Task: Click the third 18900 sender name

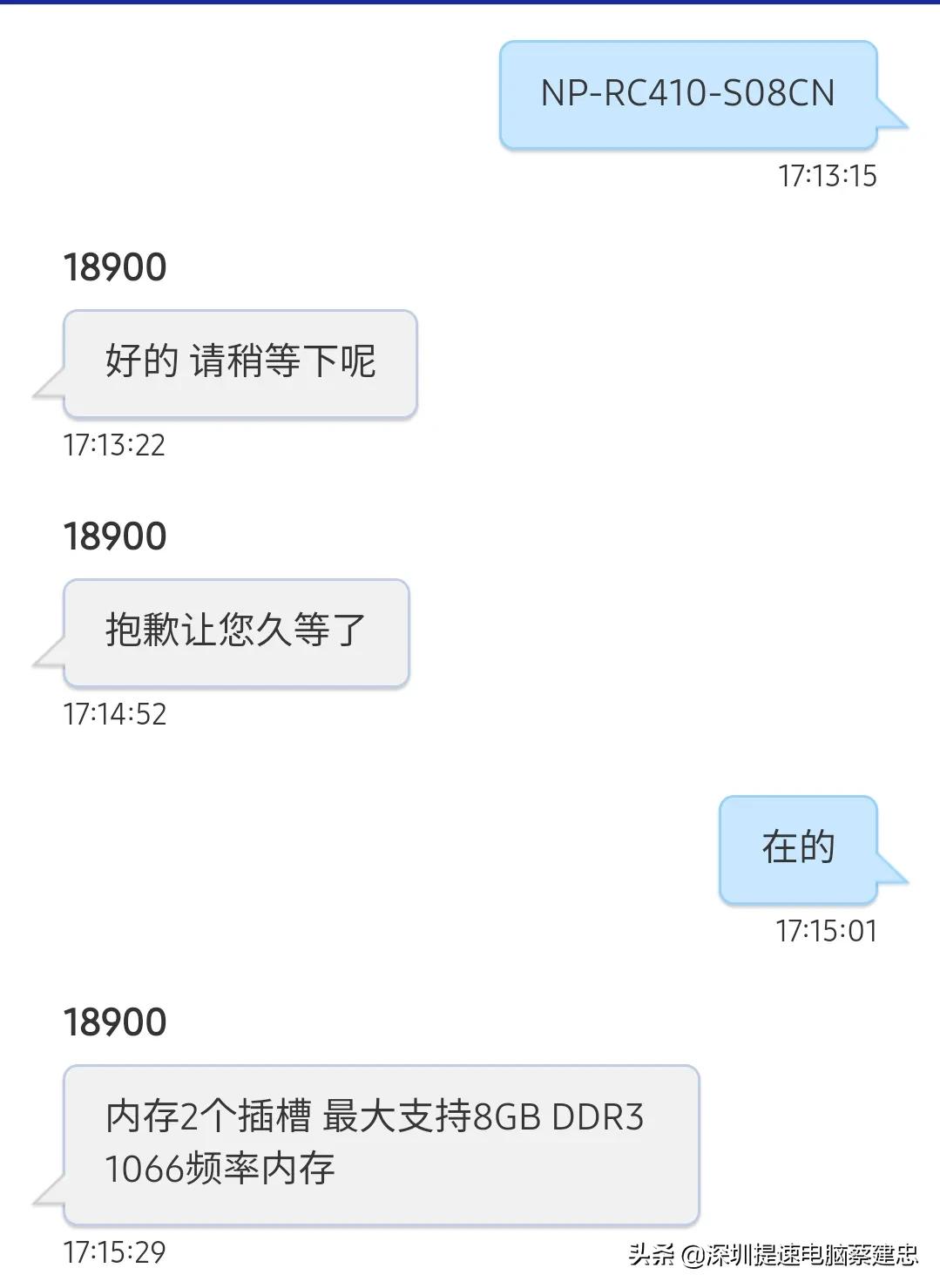Action: tap(113, 1021)
